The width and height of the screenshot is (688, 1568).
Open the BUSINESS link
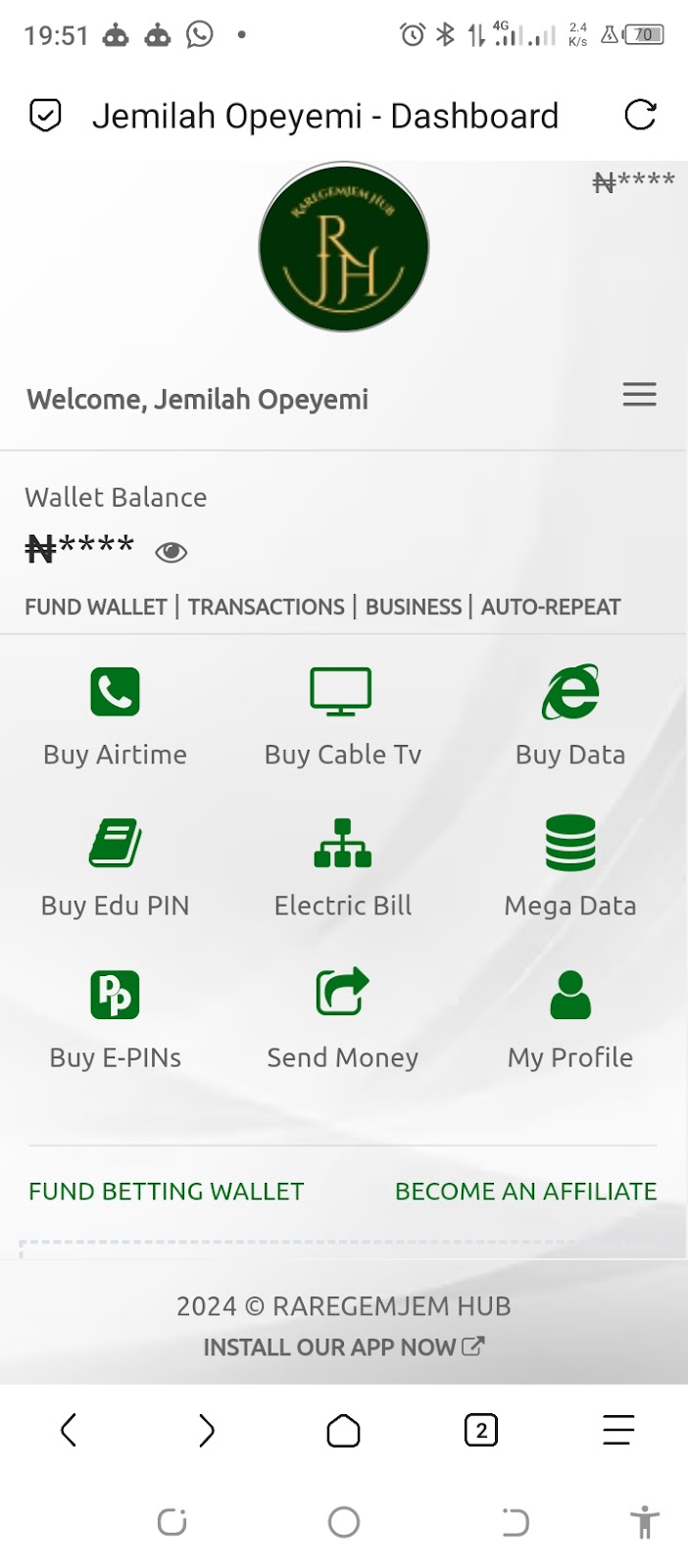(x=414, y=607)
